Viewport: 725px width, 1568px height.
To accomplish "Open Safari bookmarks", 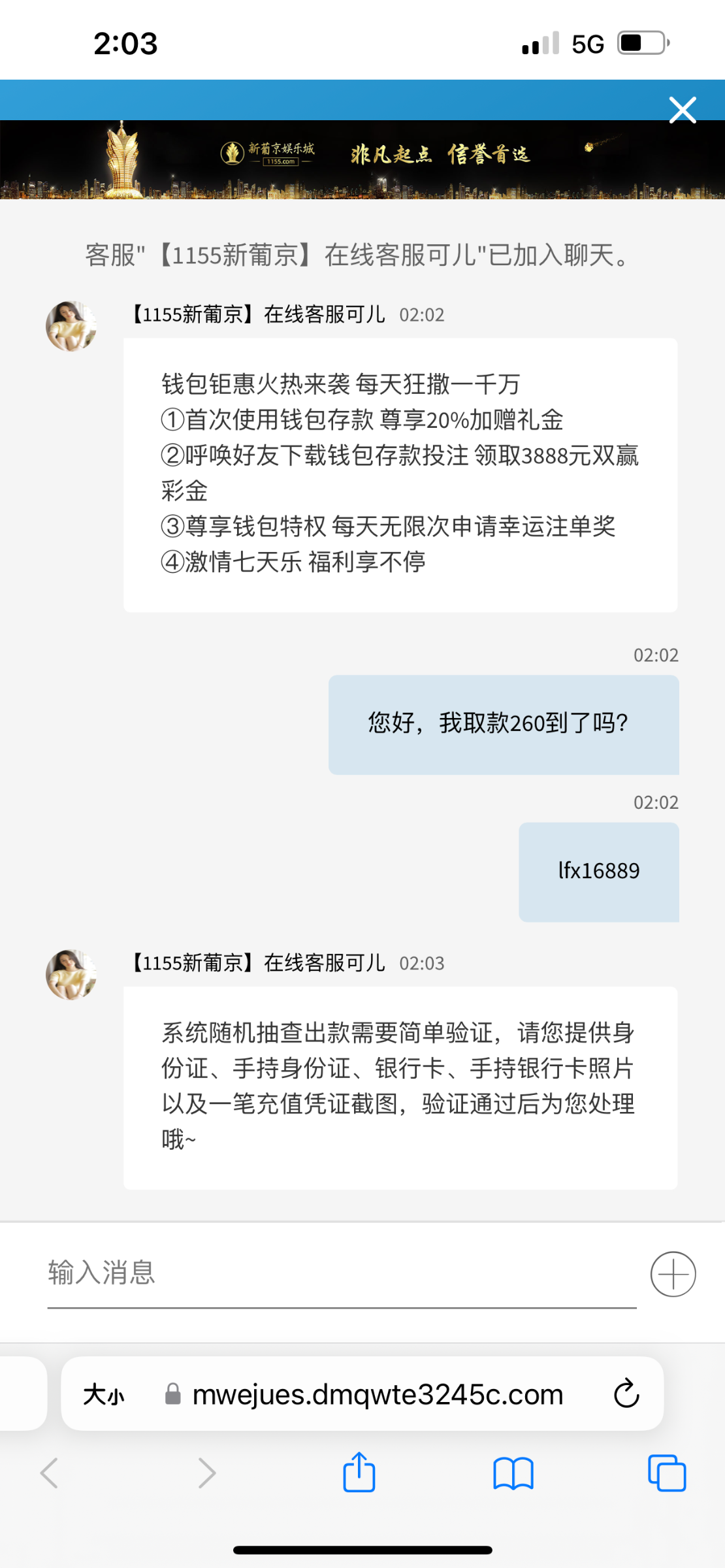I will (513, 1474).
